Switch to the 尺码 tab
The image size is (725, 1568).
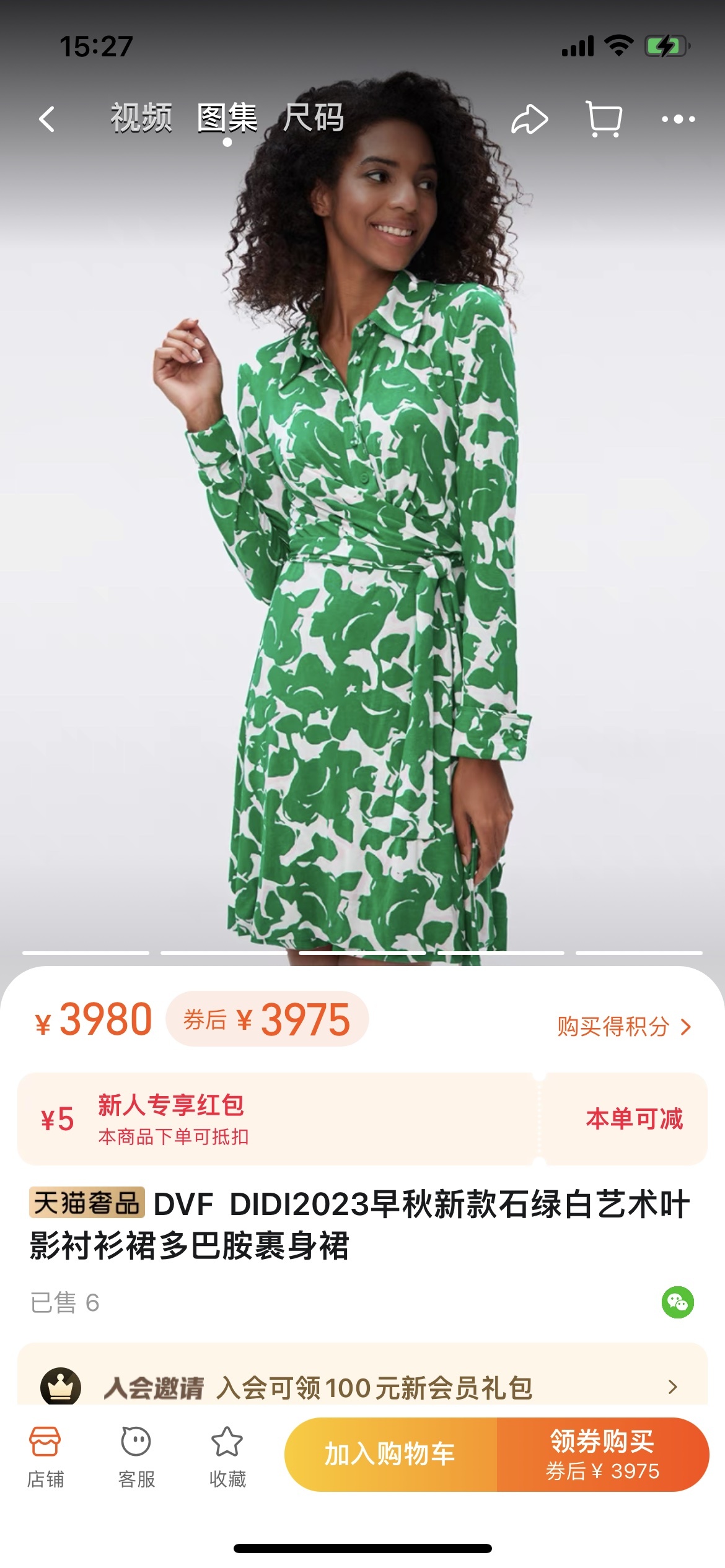click(314, 118)
